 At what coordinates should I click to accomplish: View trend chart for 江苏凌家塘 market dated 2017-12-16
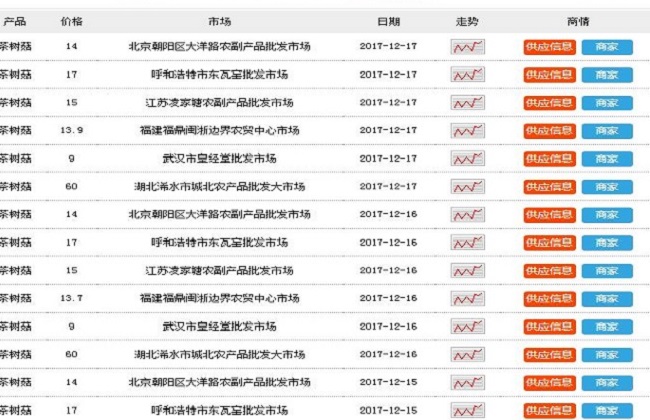tap(468, 271)
